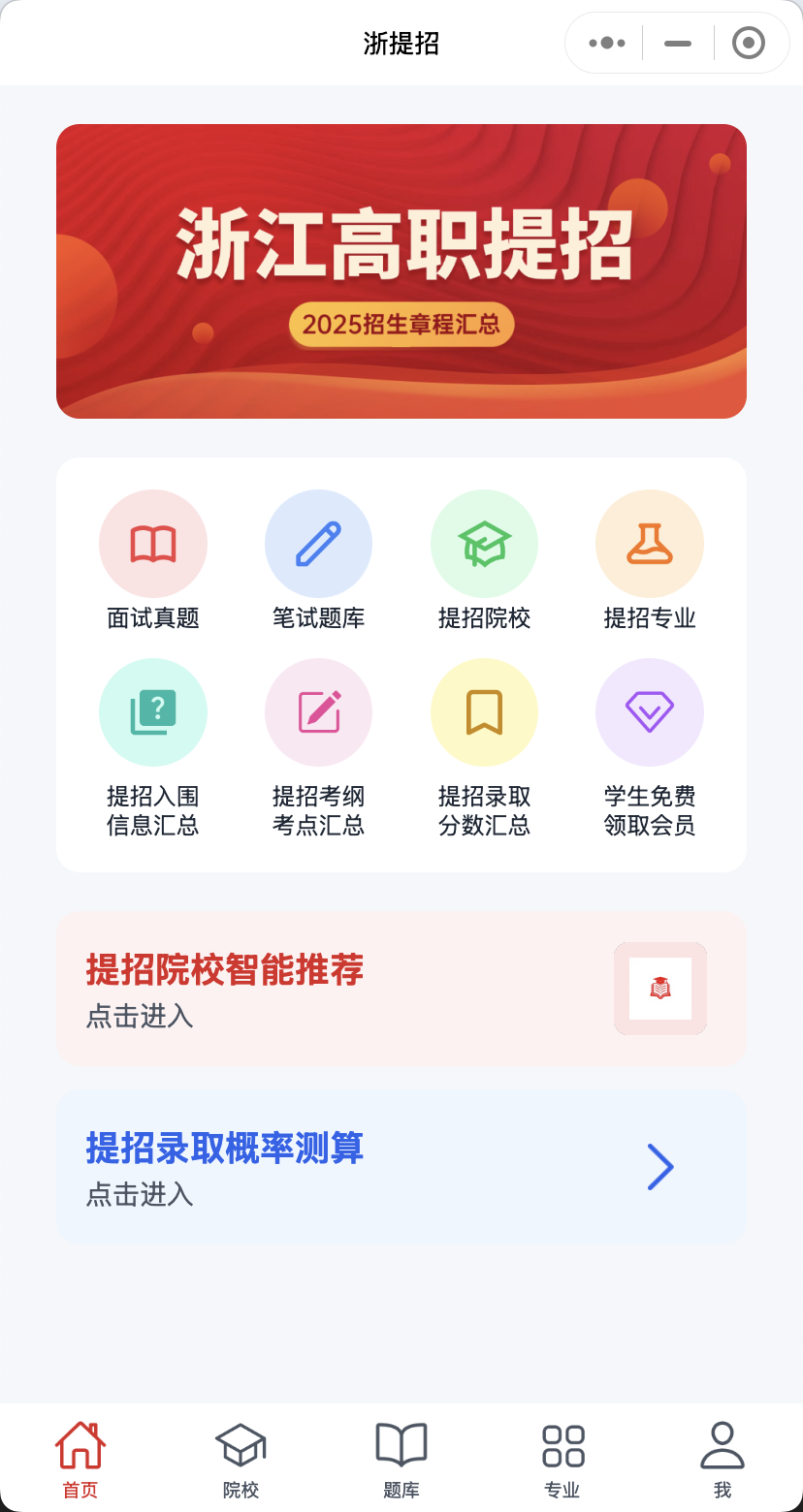
Task: Tap 学生免费领取会员
Action: (650, 748)
